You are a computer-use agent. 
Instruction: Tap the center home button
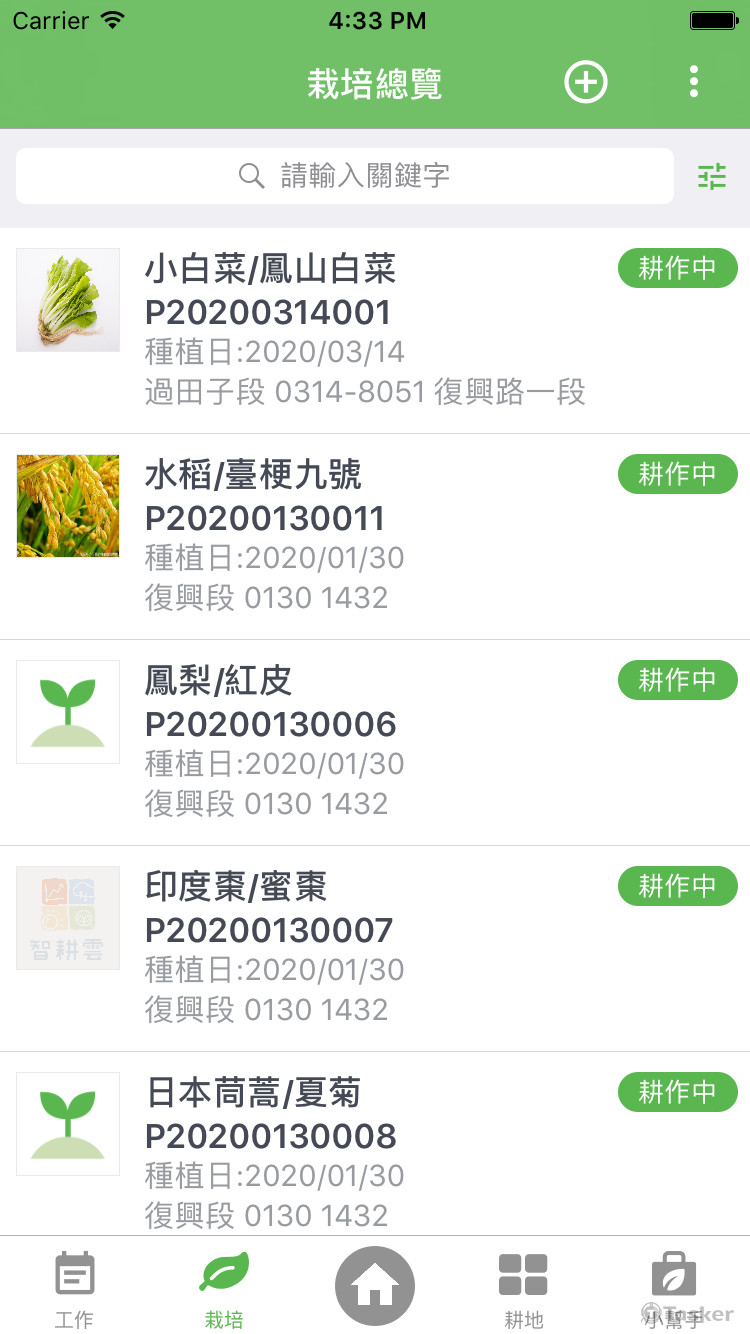point(375,1286)
